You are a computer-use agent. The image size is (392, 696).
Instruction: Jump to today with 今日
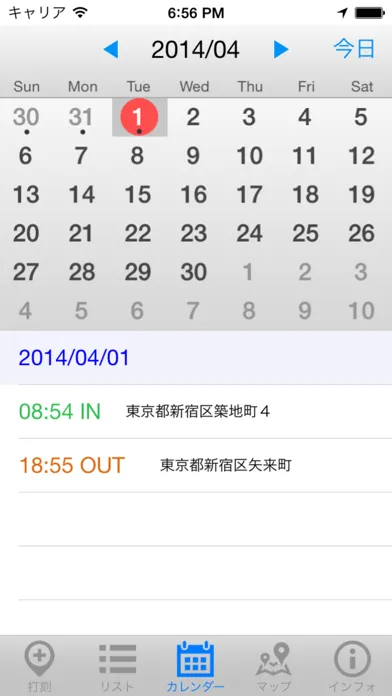(x=354, y=49)
